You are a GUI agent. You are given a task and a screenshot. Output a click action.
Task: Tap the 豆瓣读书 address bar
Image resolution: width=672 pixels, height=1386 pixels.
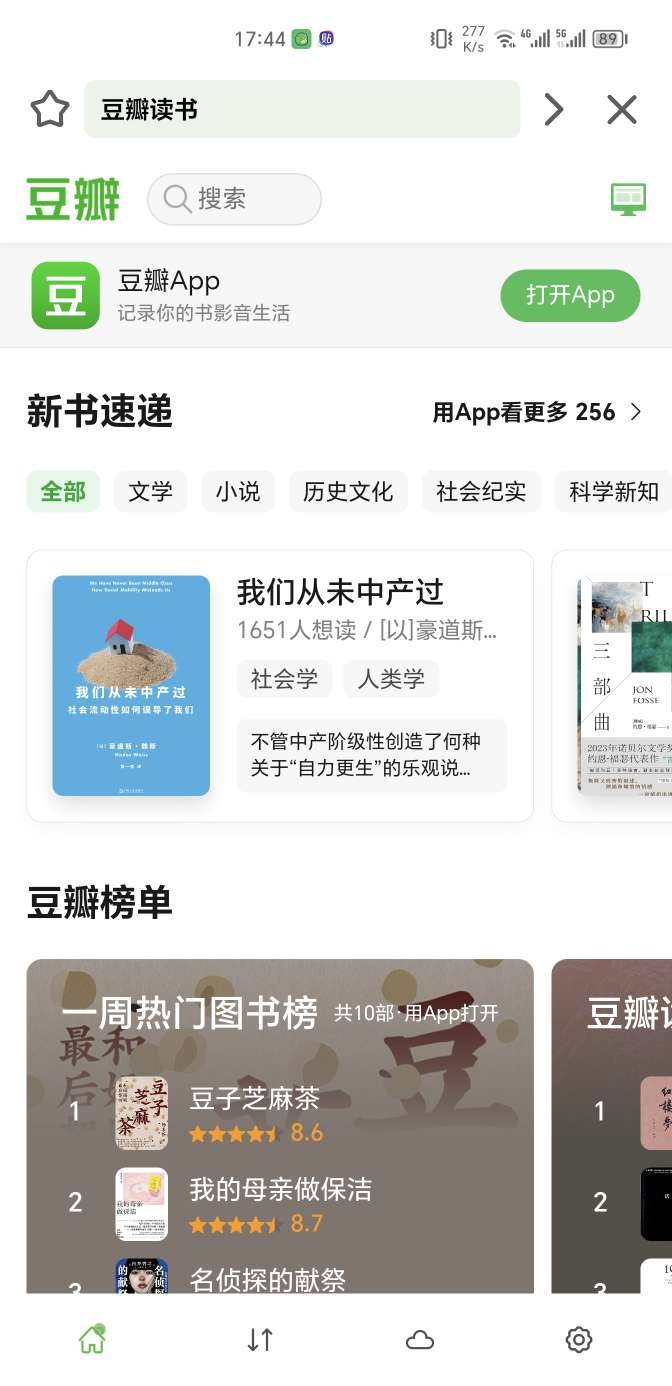click(x=301, y=109)
